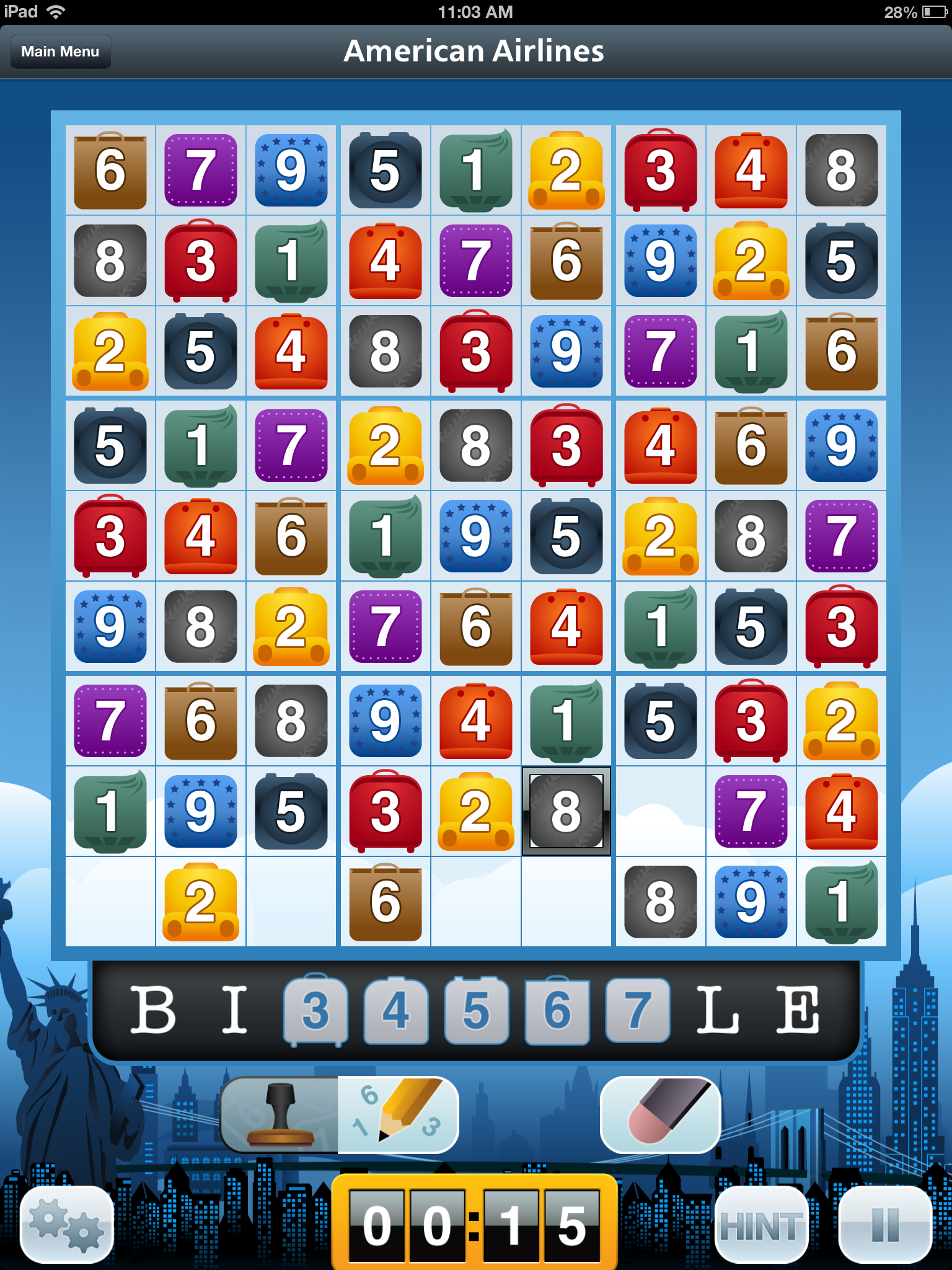Pause the game
The height and width of the screenshot is (1270, 952).
click(x=885, y=1225)
